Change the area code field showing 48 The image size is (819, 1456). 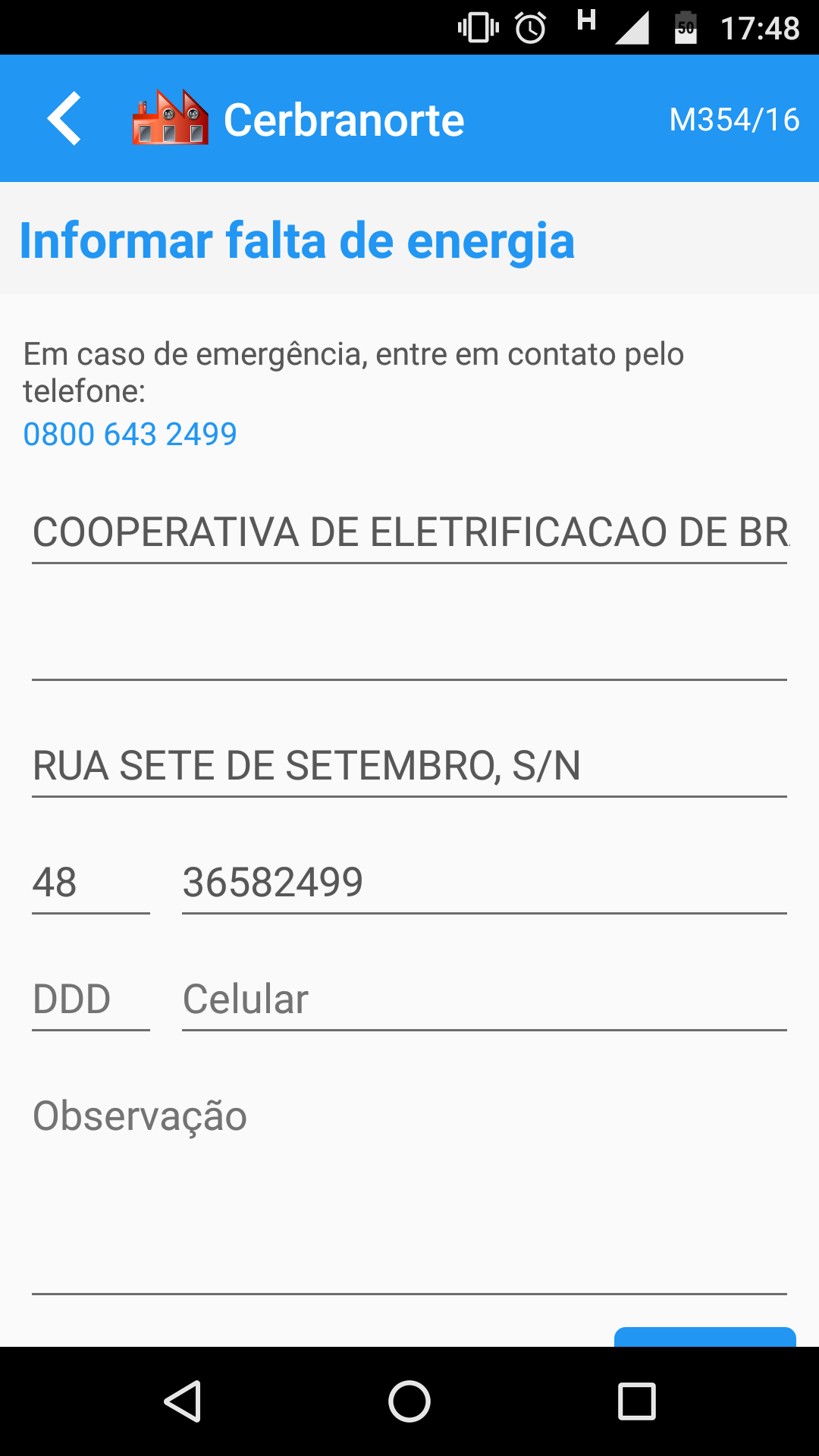point(90,882)
